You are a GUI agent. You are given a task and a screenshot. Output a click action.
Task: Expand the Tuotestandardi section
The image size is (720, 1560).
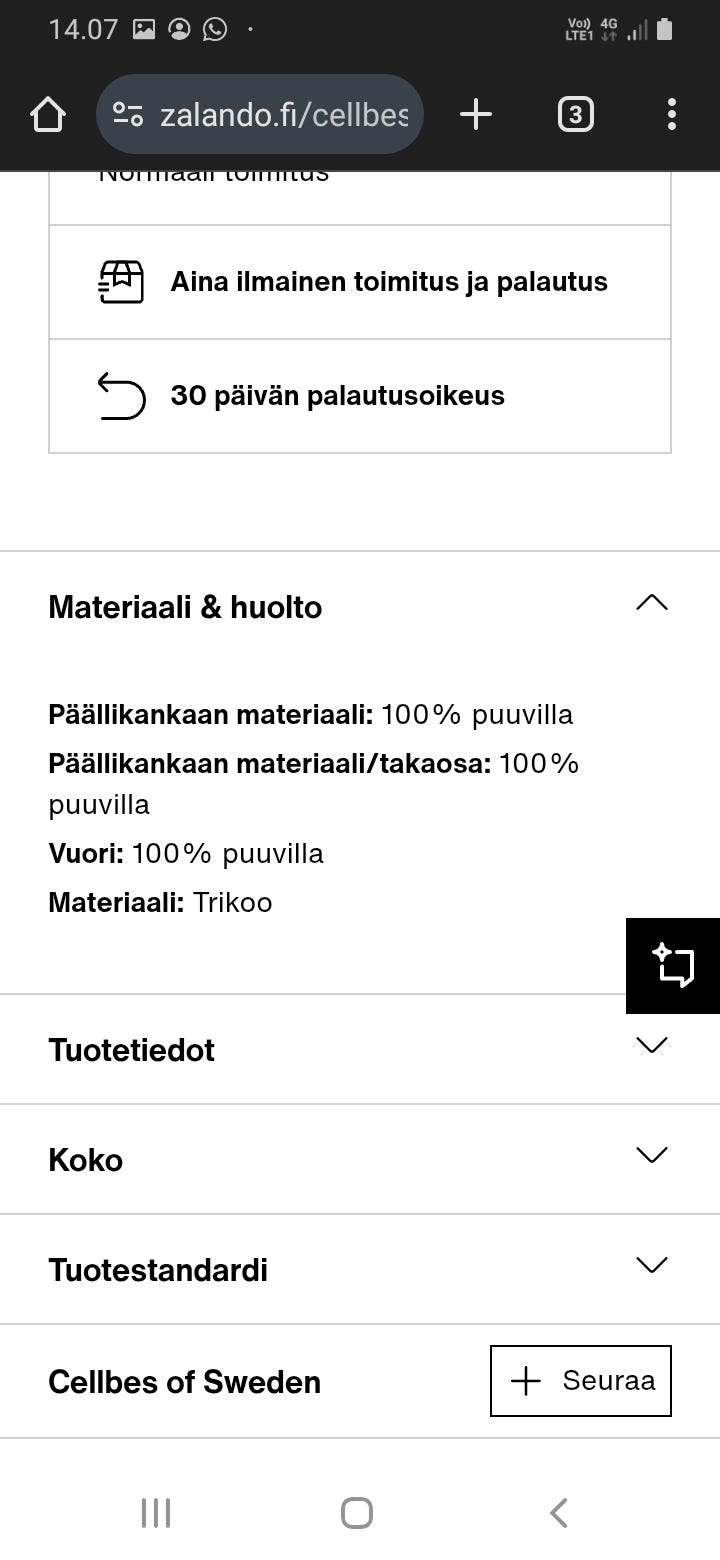pyautogui.click(x=652, y=1264)
